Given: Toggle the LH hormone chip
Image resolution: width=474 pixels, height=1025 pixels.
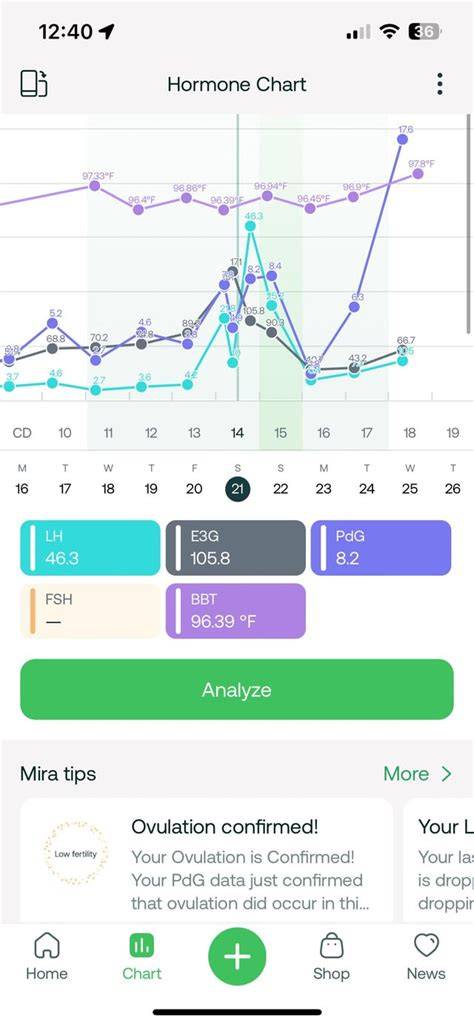Looking at the screenshot, I should [90, 548].
